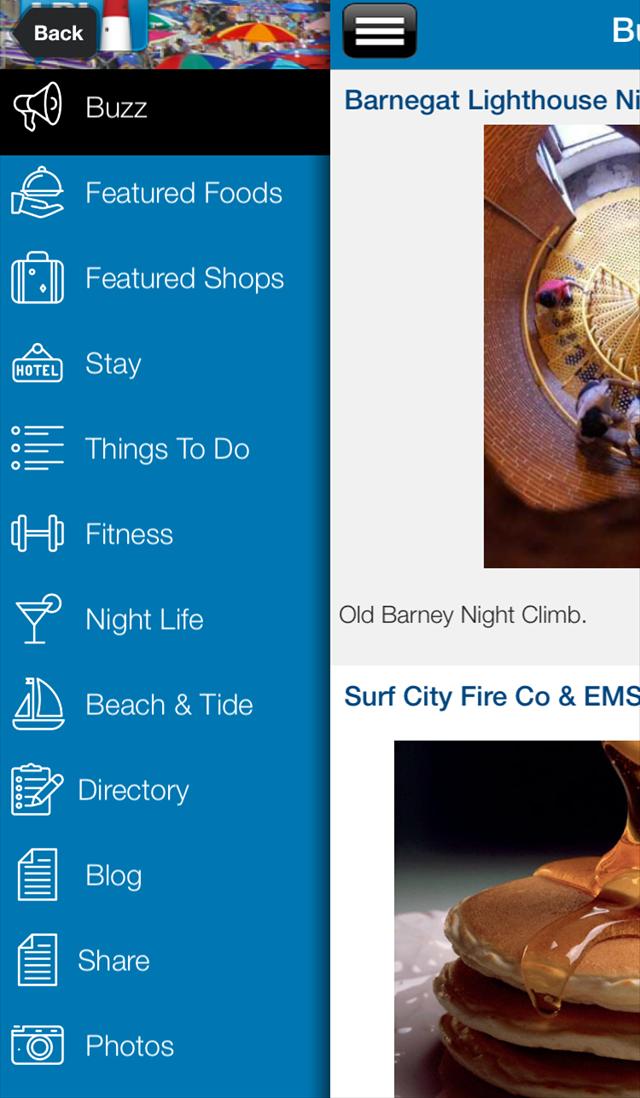
Task: View Things To Do
Action: click(167, 449)
